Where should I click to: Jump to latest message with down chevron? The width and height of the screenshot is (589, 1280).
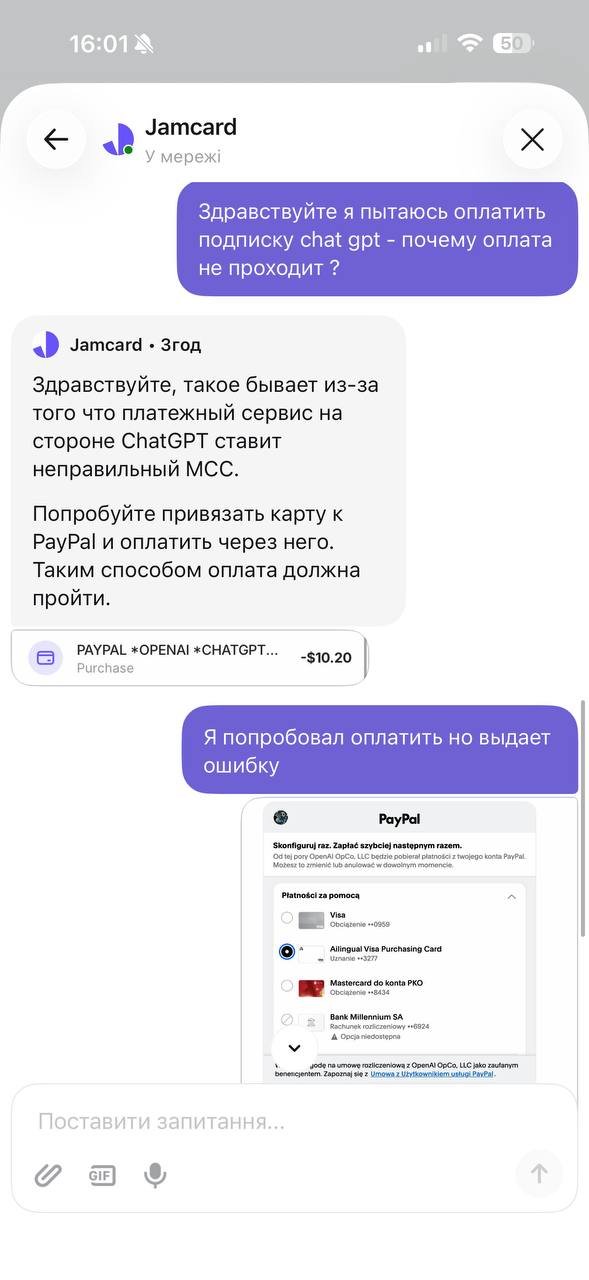click(x=294, y=1048)
